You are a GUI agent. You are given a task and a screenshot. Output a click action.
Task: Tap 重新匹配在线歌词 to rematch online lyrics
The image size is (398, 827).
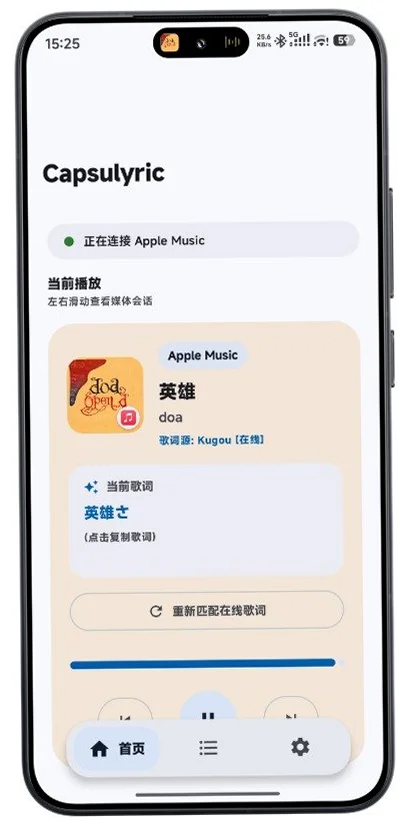point(207,611)
